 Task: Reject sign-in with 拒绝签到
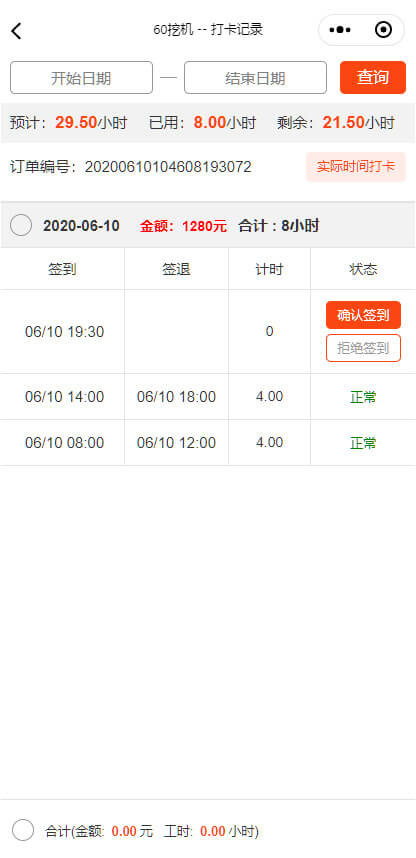(x=363, y=348)
